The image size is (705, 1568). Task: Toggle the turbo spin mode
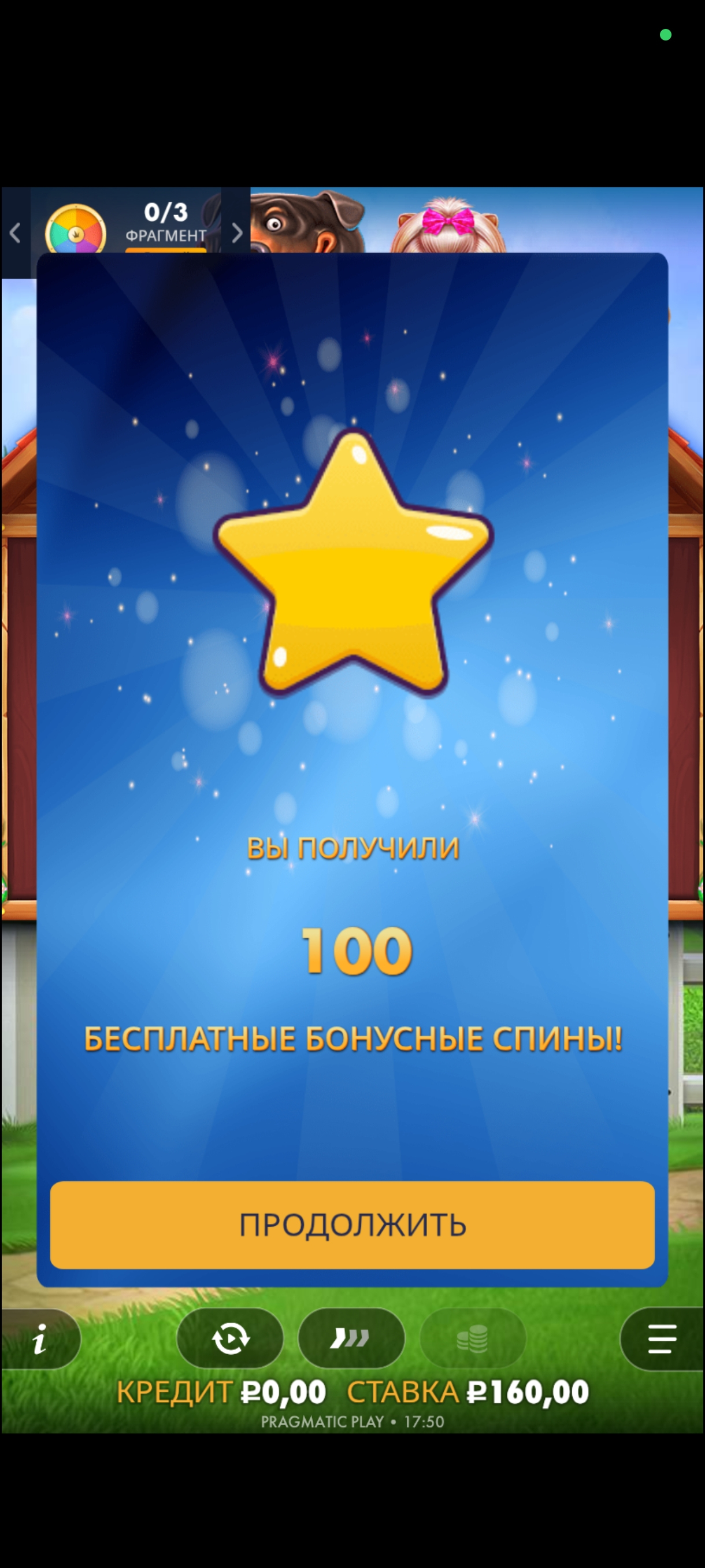351,1338
